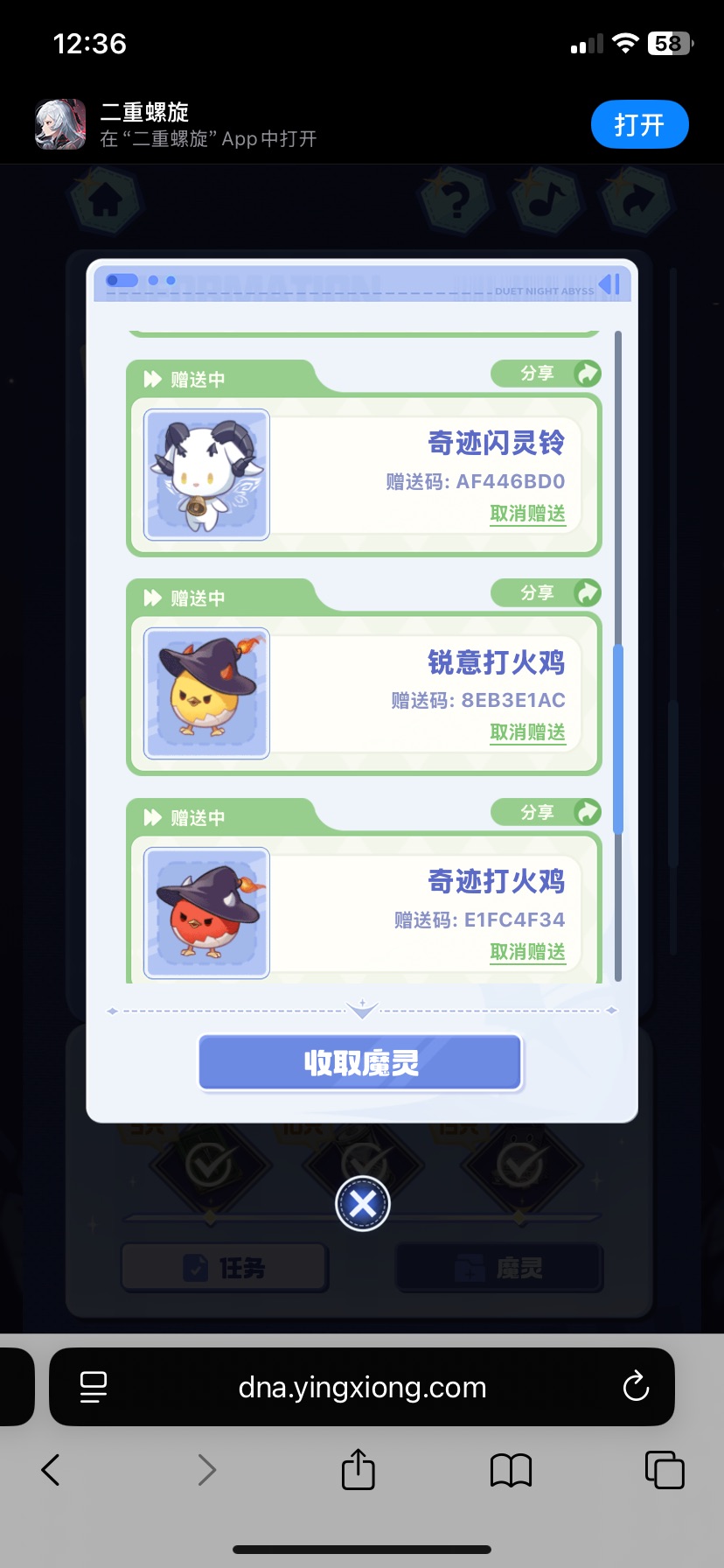Reload the dna.yingxiong.com page

[x=636, y=1387]
